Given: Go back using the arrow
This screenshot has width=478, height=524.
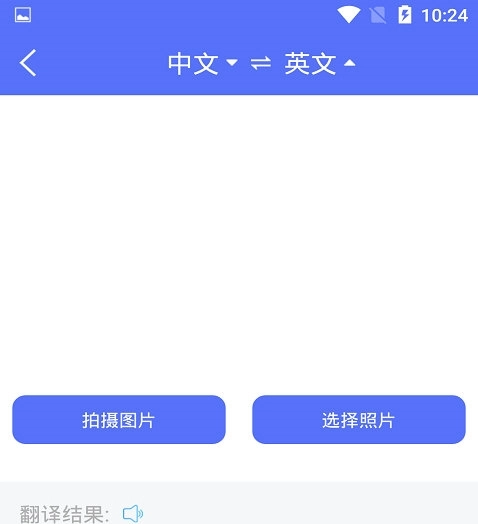Looking at the screenshot, I should 28,63.
